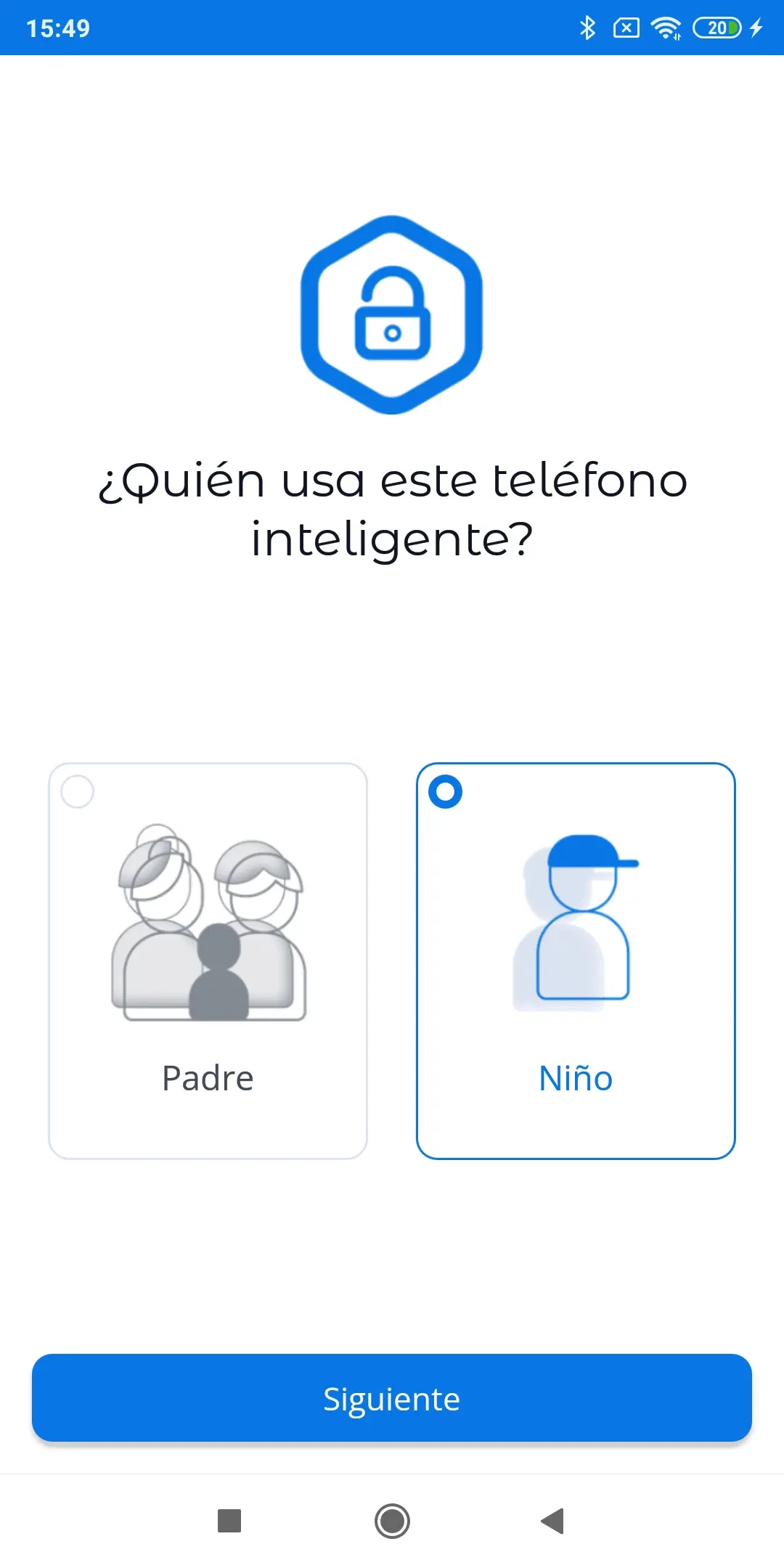This screenshot has width=784, height=1568.
Task: Tap the Siguiente button
Action: click(392, 1397)
